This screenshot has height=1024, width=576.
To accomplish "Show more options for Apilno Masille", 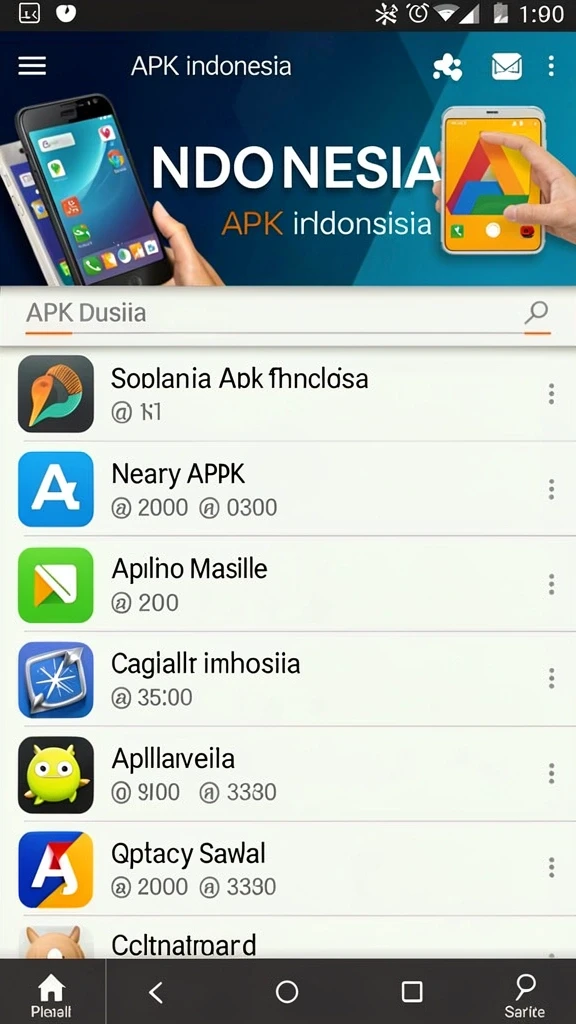I will tap(551, 584).
